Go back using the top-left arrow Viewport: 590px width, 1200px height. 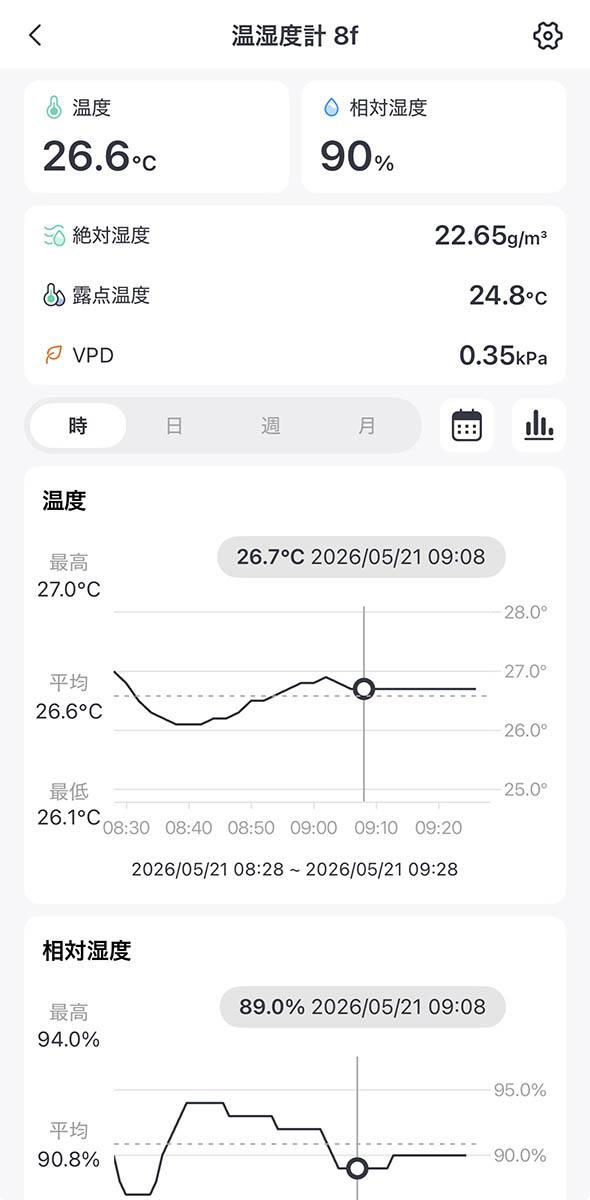tap(36, 36)
